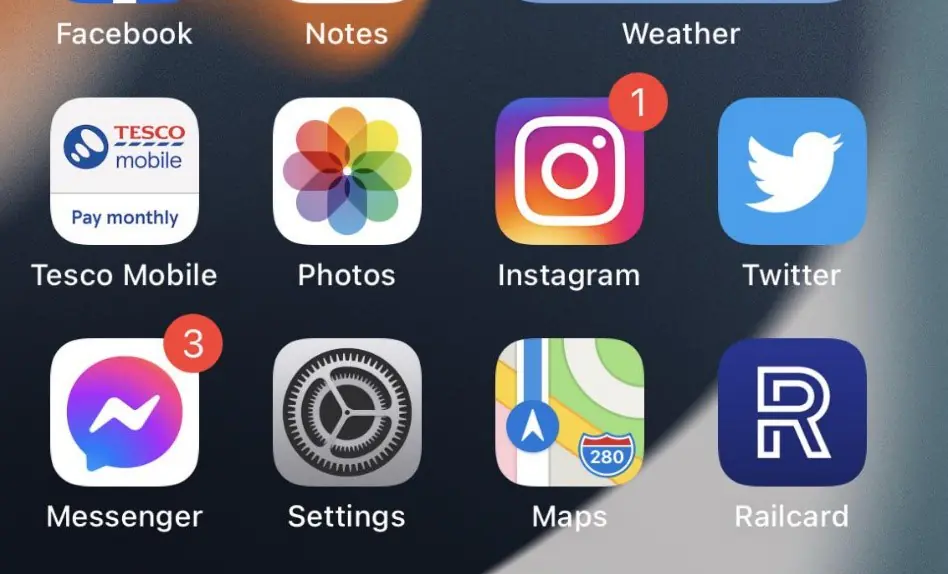Open Instagram with one notification
948x574 pixels.
click(569, 171)
